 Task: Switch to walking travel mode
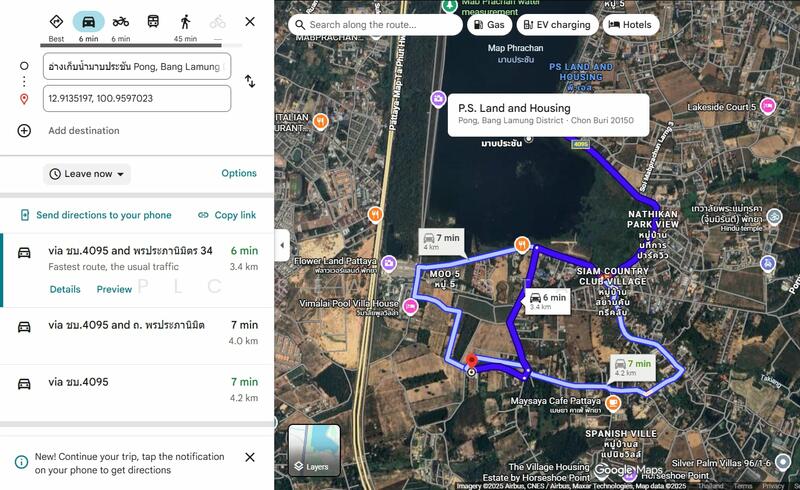pos(185,25)
